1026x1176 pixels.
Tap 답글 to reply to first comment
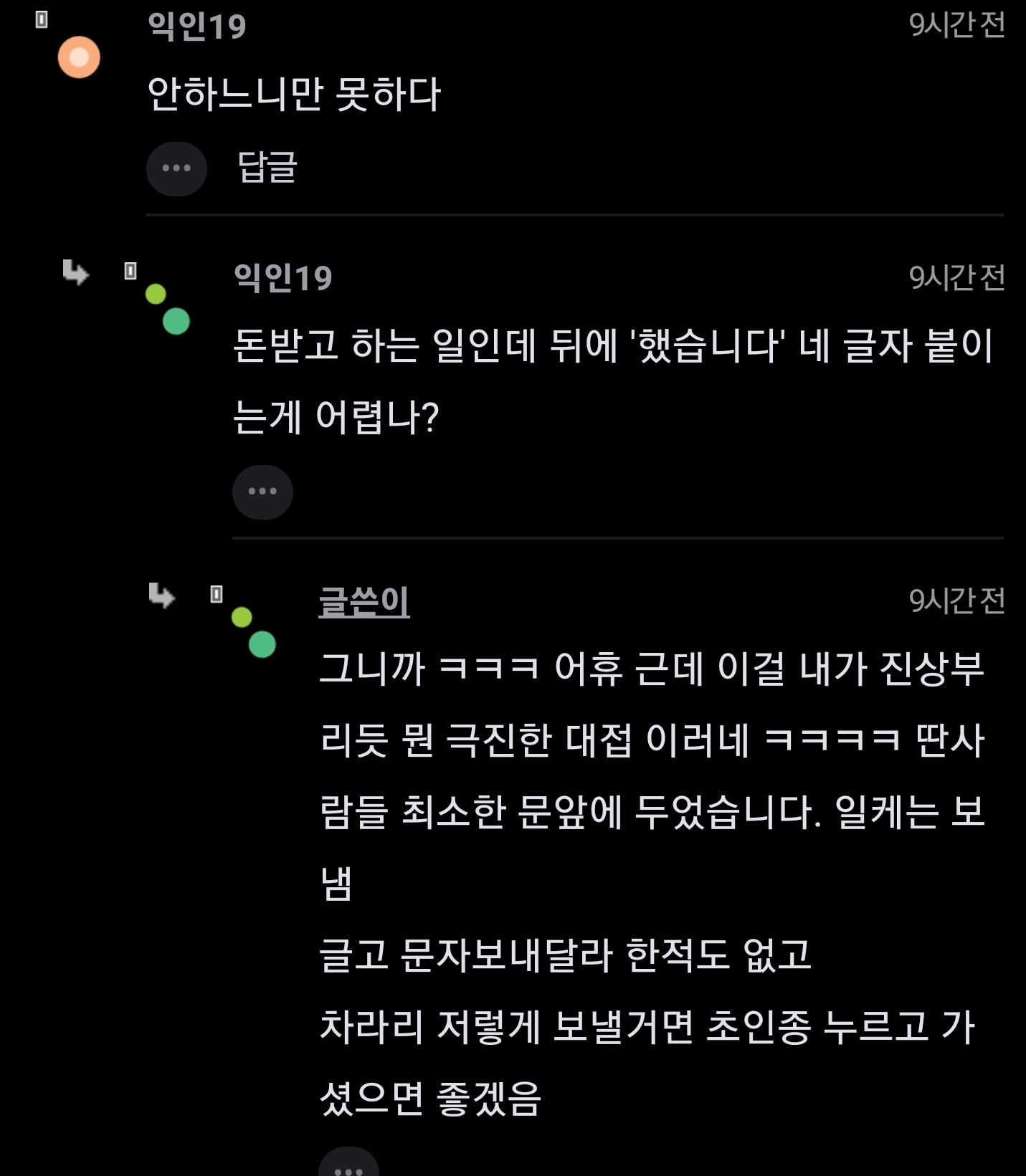[x=267, y=168]
